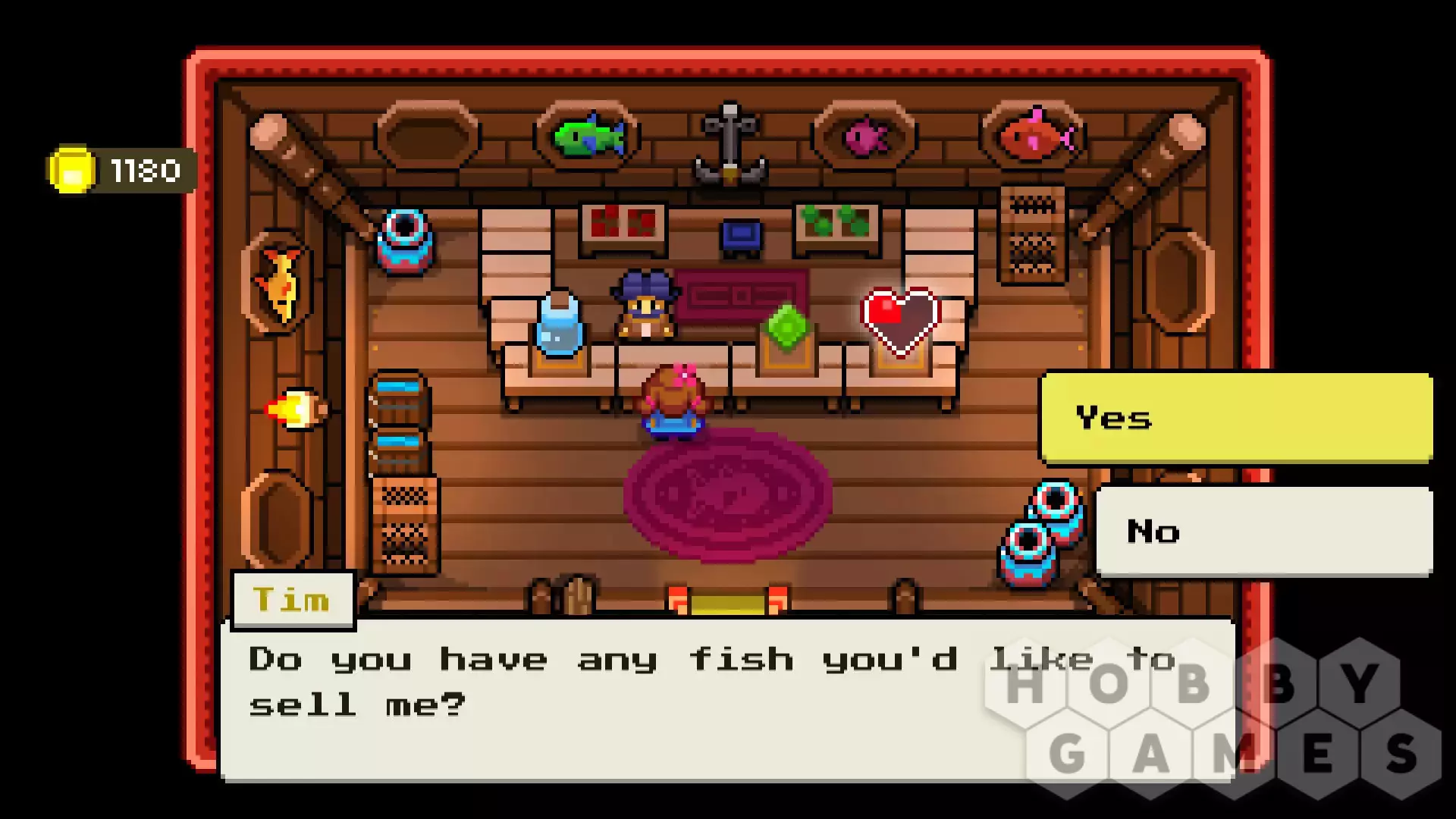Select the No option
The height and width of the screenshot is (819, 1456).
(x=1263, y=532)
